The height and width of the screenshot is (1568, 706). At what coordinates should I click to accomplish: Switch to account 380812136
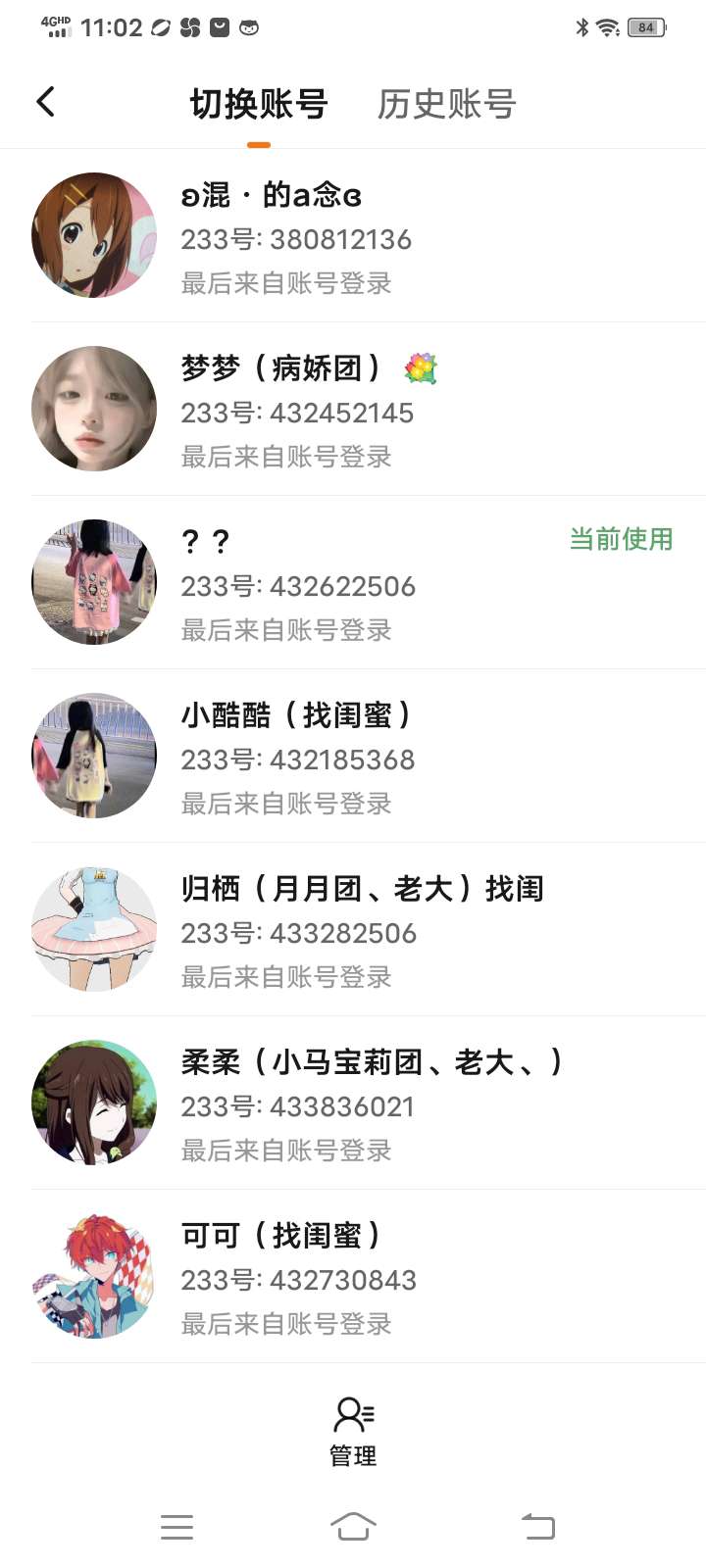[353, 236]
